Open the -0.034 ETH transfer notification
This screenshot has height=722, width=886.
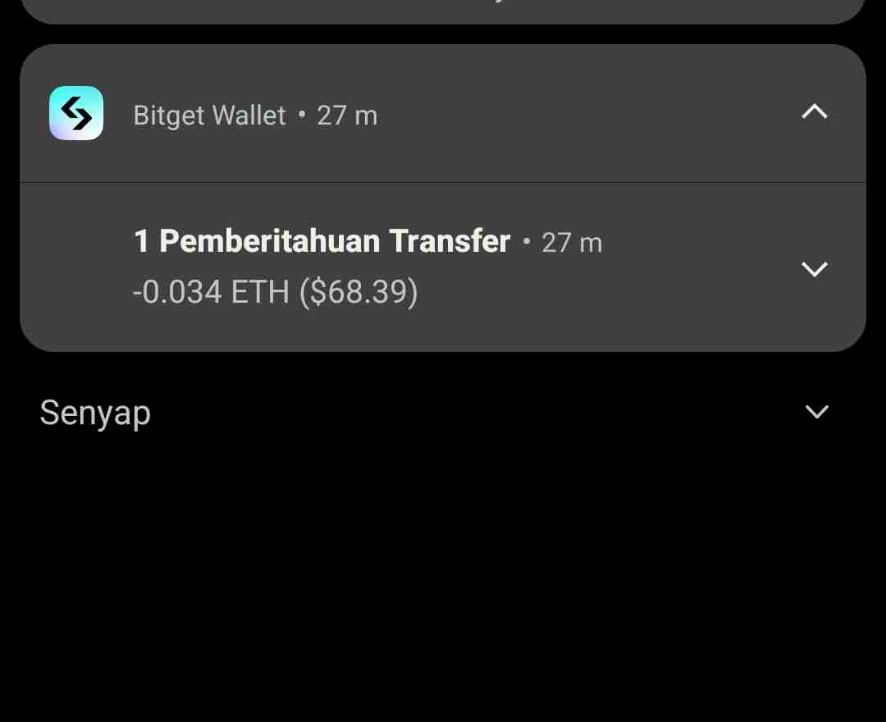pyautogui.click(x=400, y=267)
